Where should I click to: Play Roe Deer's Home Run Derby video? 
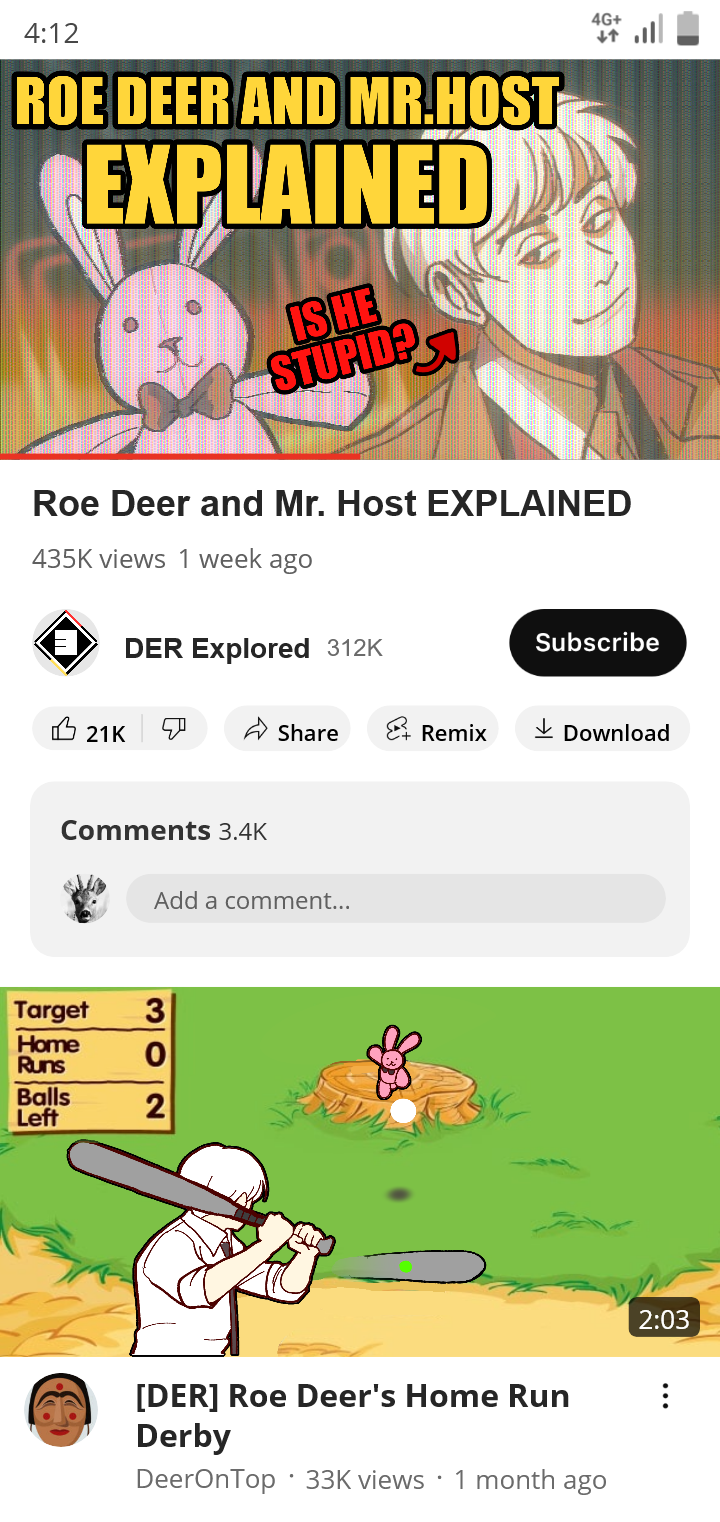360,1171
